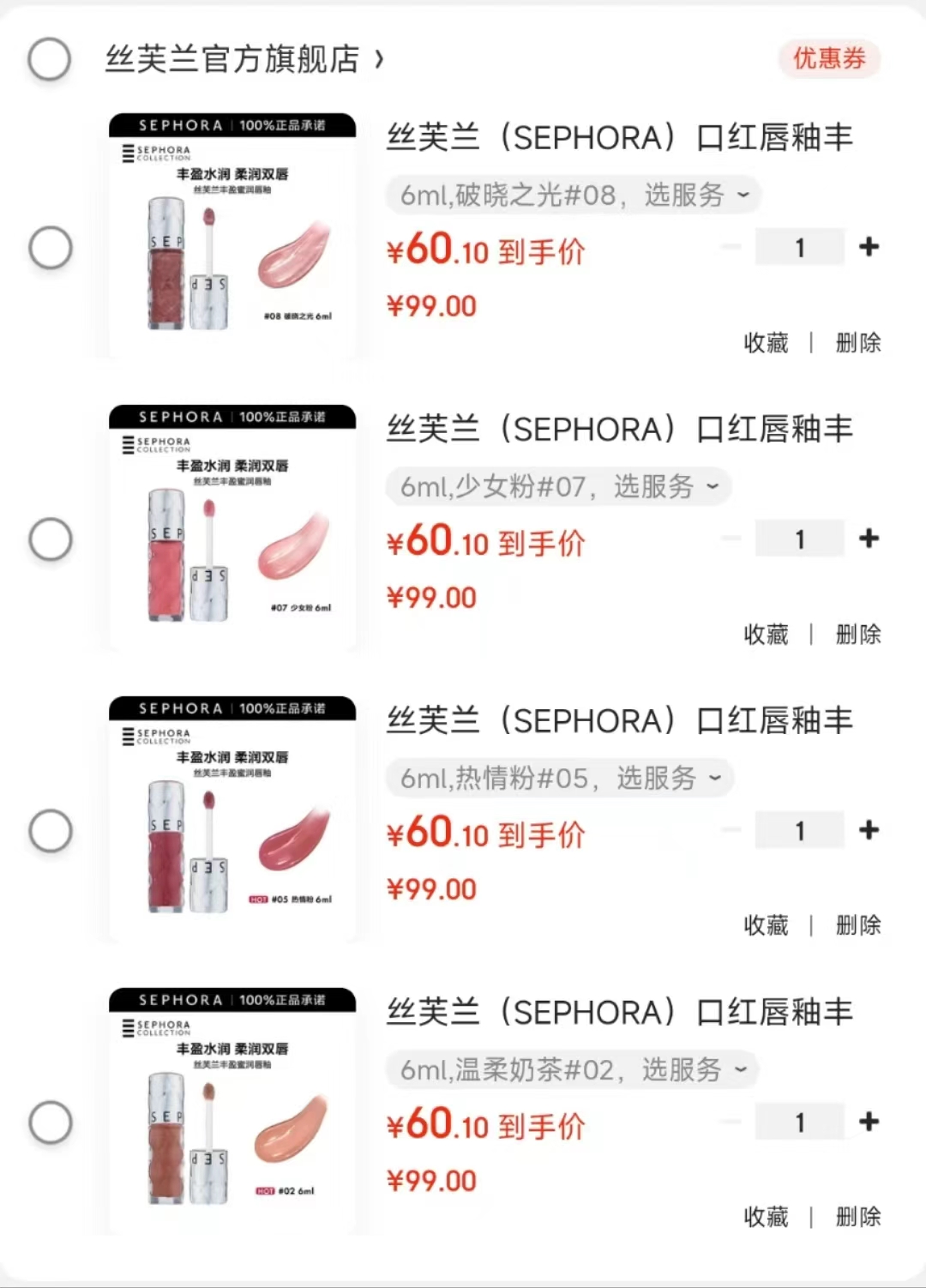Image resolution: width=926 pixels, height=1288 pixels.
Task: Decrease quantity of 热情粉#05 item
Action: [731, 830]
